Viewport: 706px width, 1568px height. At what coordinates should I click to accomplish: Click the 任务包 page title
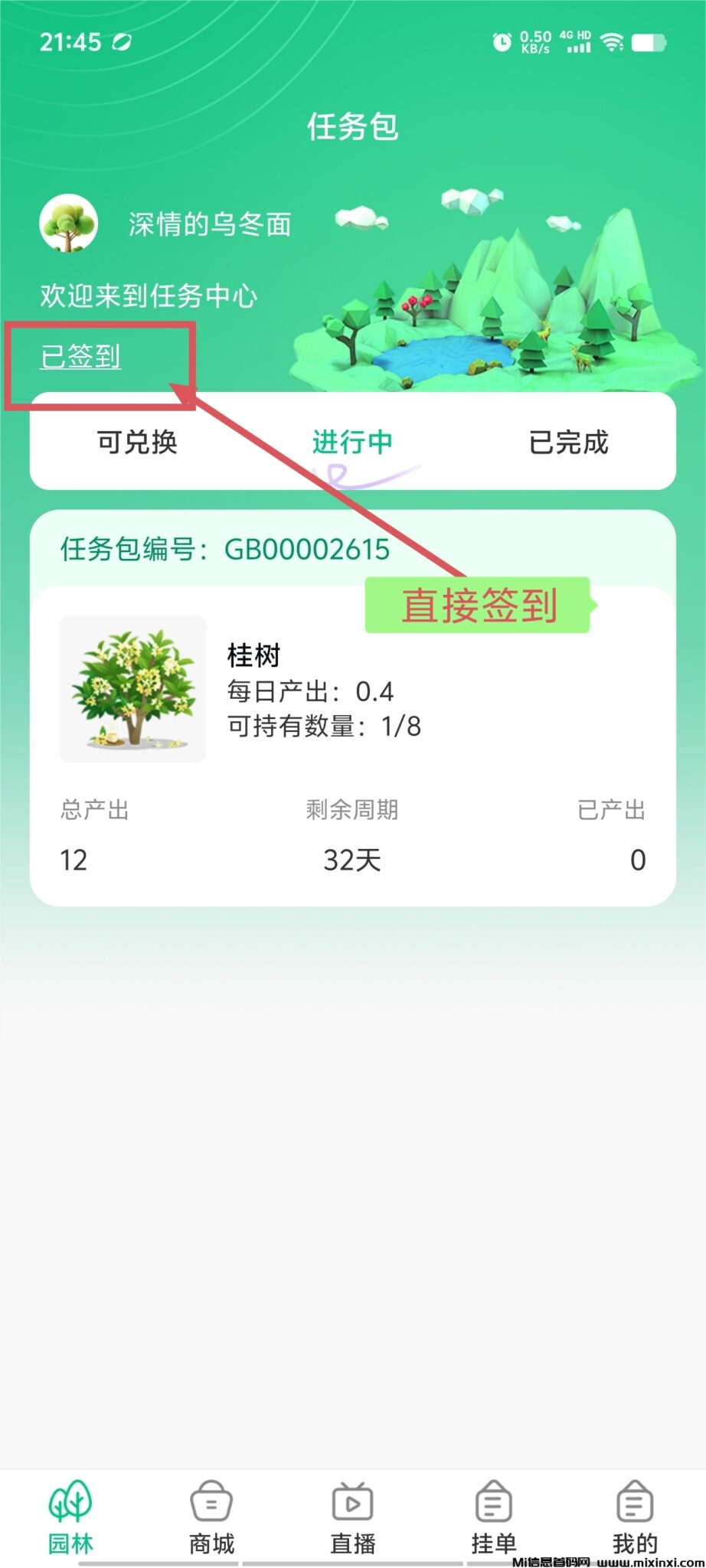click(353, 127)
